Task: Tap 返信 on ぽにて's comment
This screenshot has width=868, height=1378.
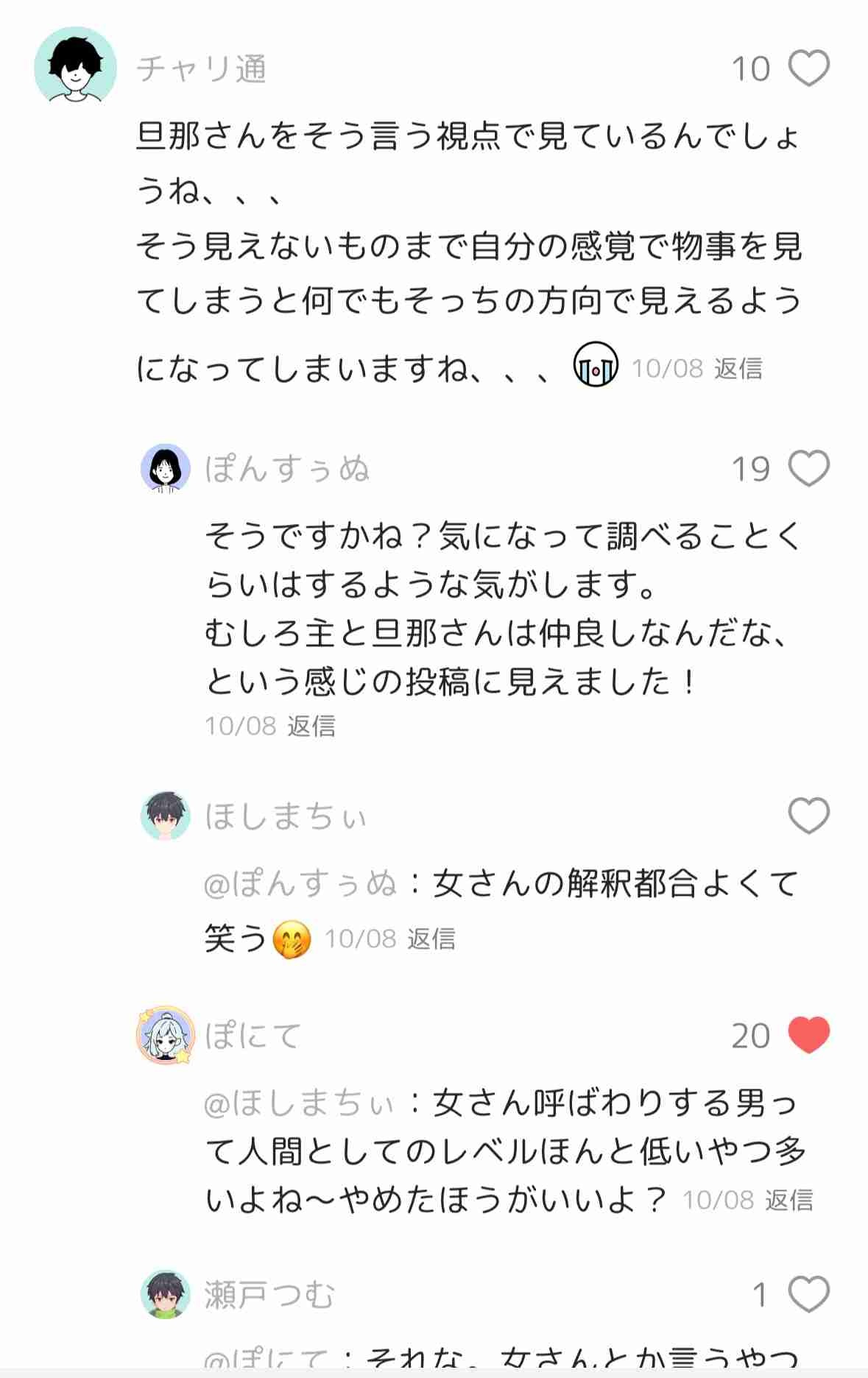Action: [788, 1201]
